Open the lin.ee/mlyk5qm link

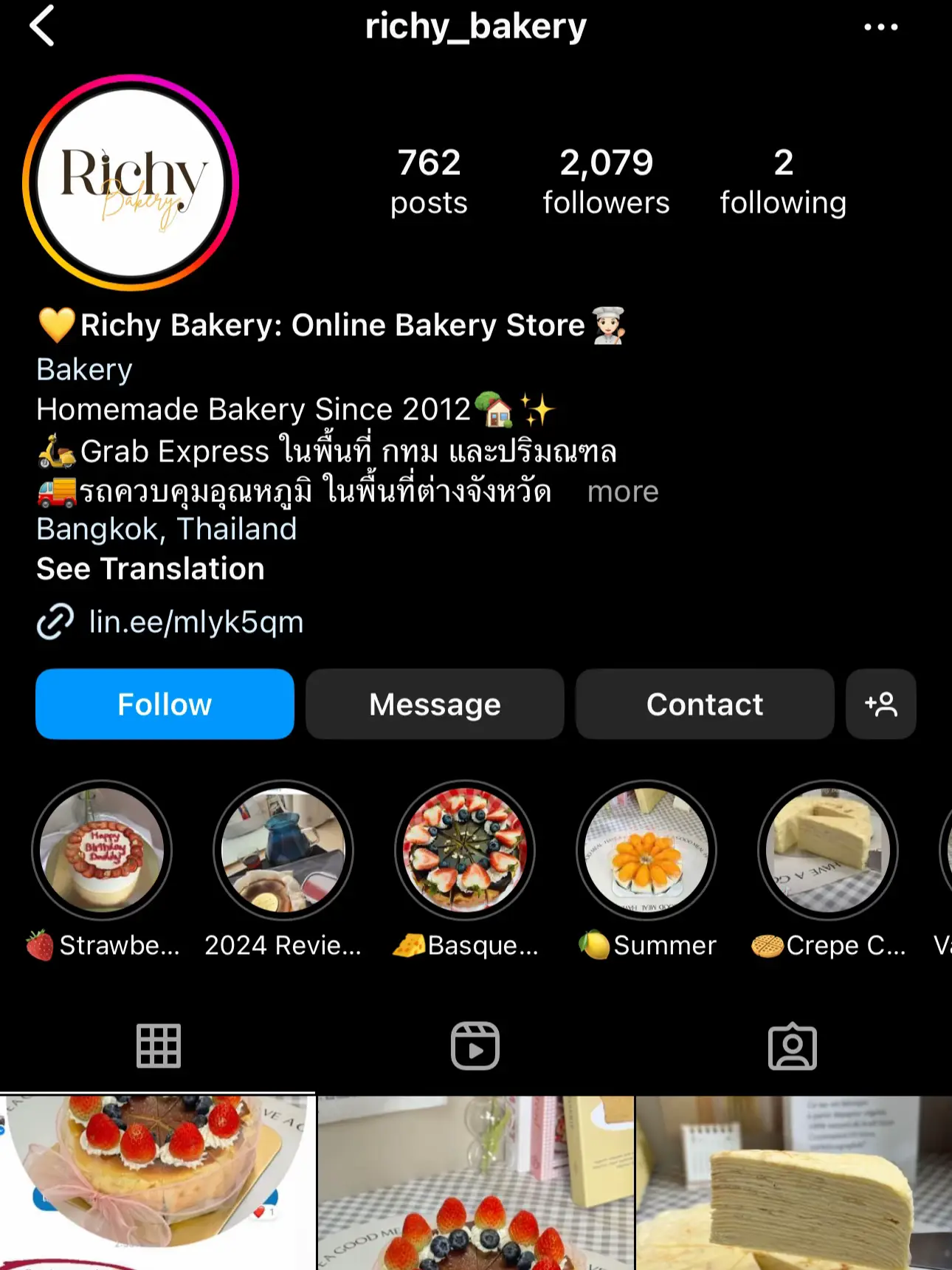pyautogui.click(x=196, y=622)
